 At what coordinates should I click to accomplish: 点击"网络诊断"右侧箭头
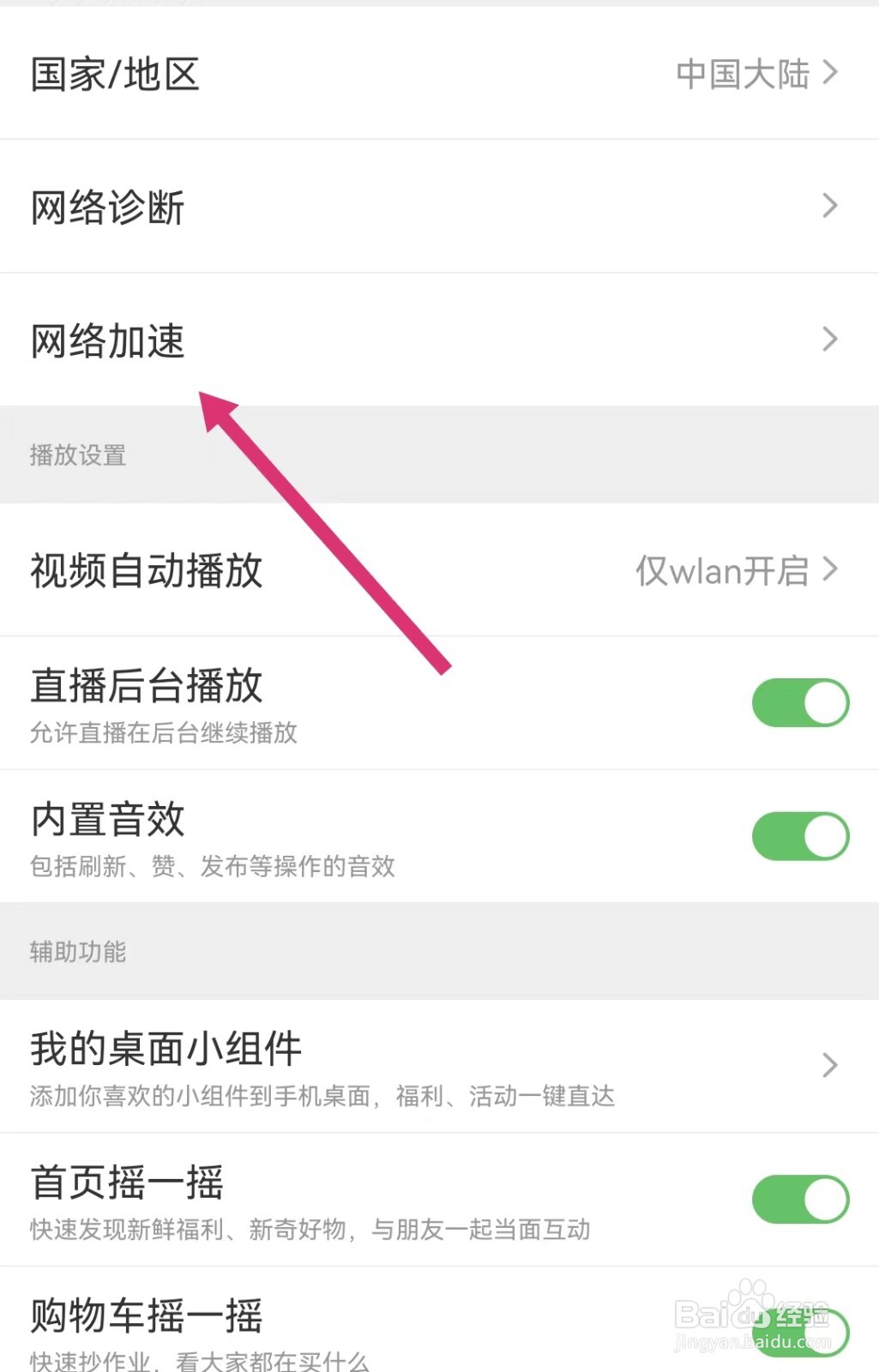[x=829, y=206]
